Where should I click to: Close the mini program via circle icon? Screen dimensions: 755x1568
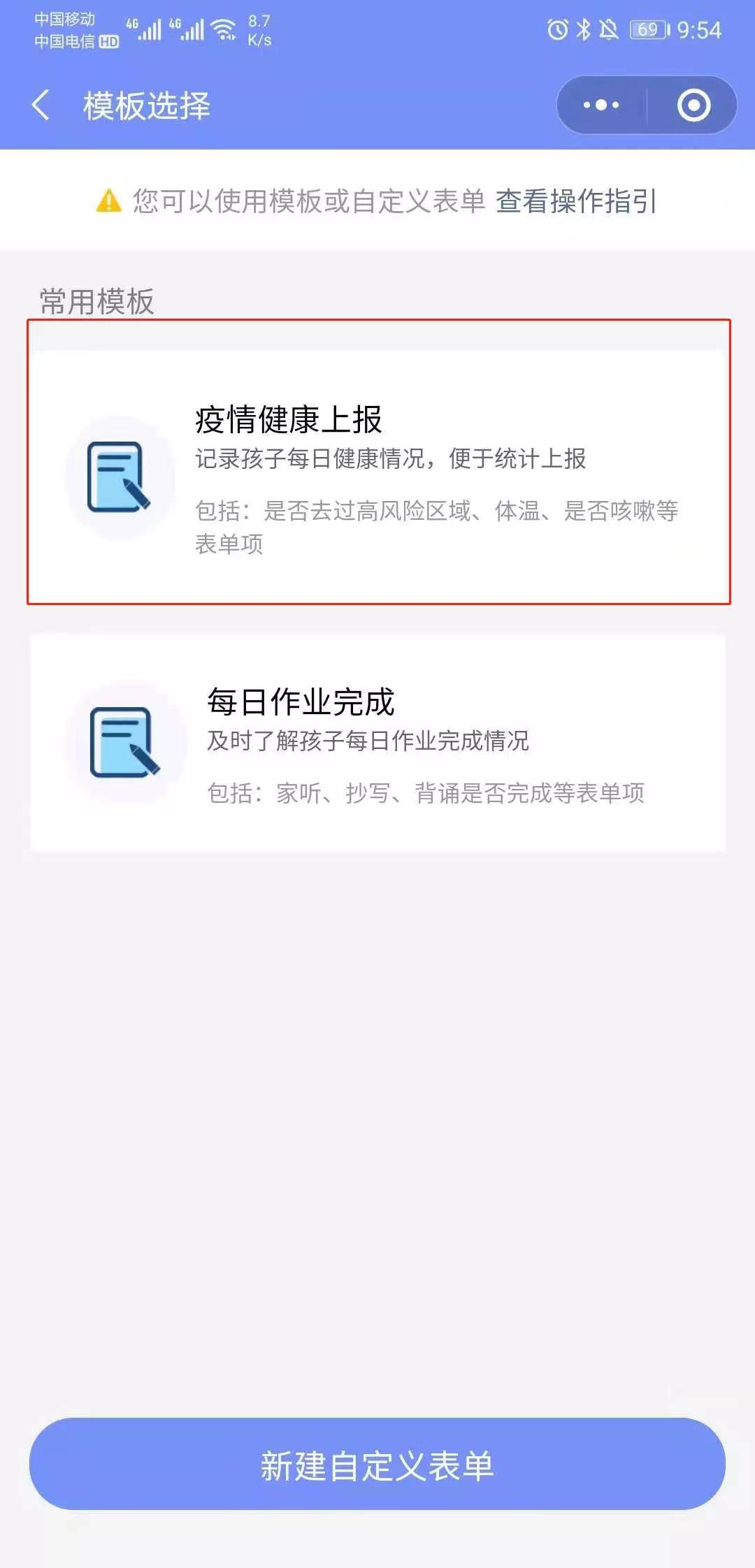[x=693, y=106]
